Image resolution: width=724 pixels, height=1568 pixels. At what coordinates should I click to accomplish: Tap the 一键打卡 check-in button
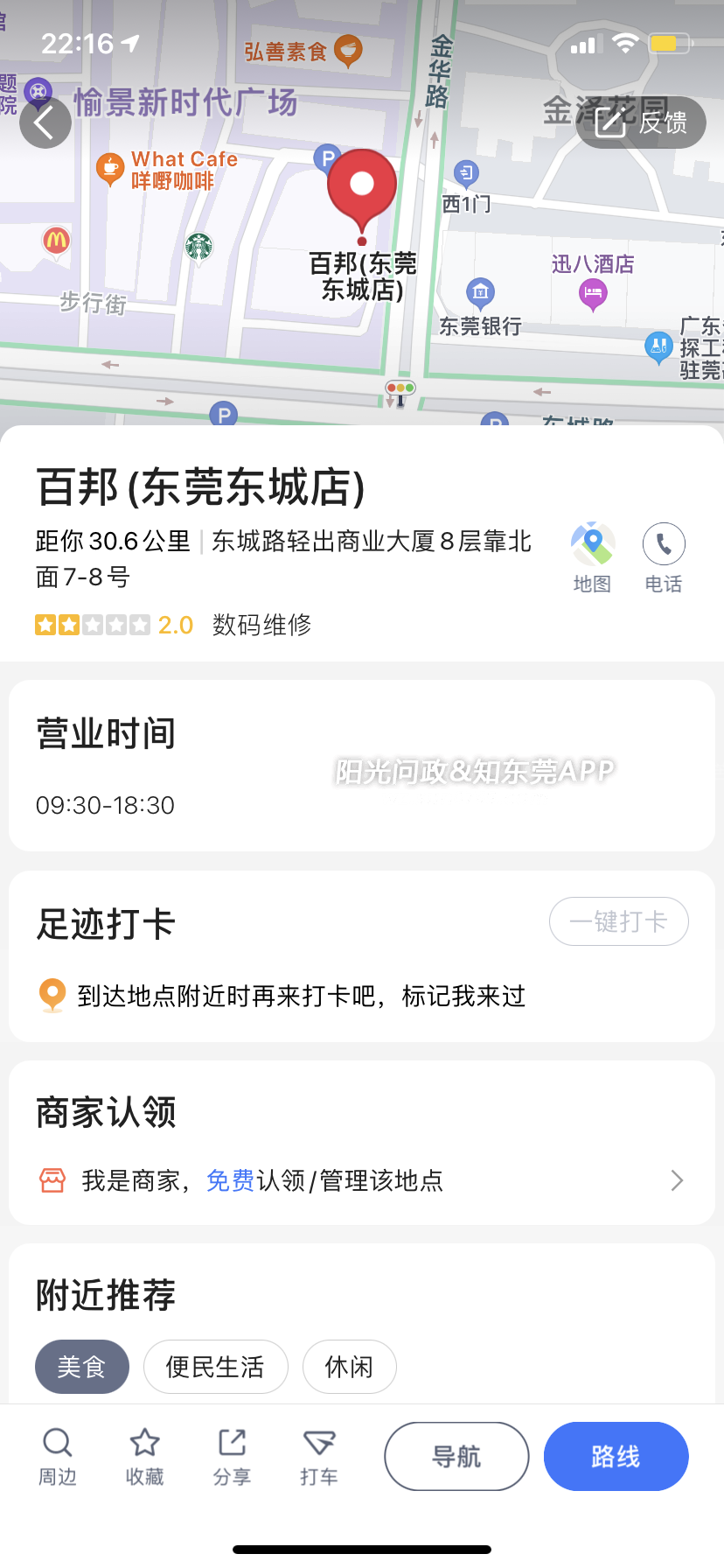point(619,921)
